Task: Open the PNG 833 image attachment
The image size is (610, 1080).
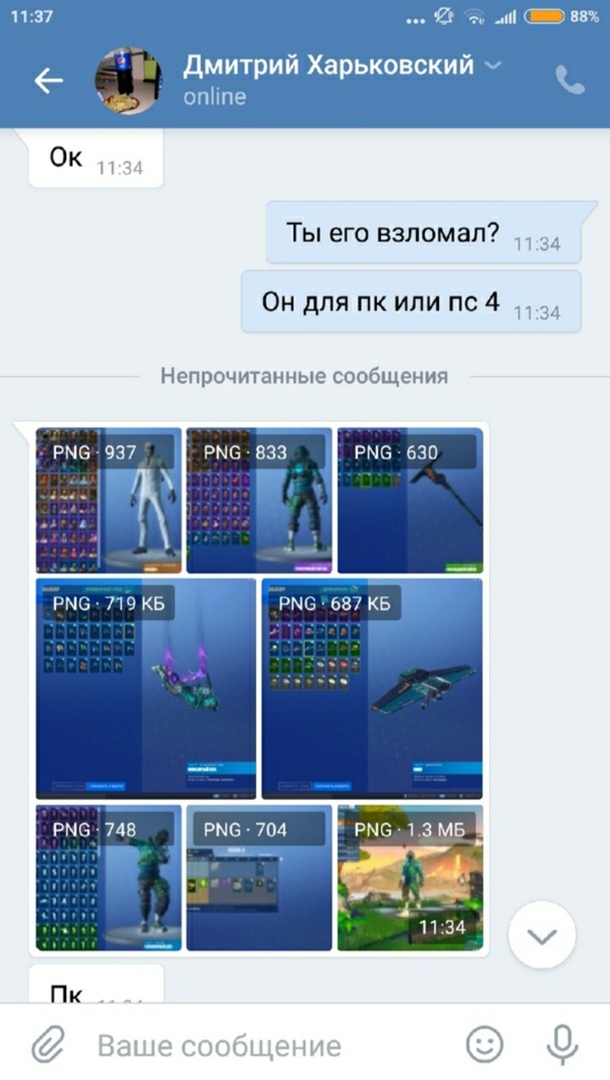Action: tap(259, 501)
